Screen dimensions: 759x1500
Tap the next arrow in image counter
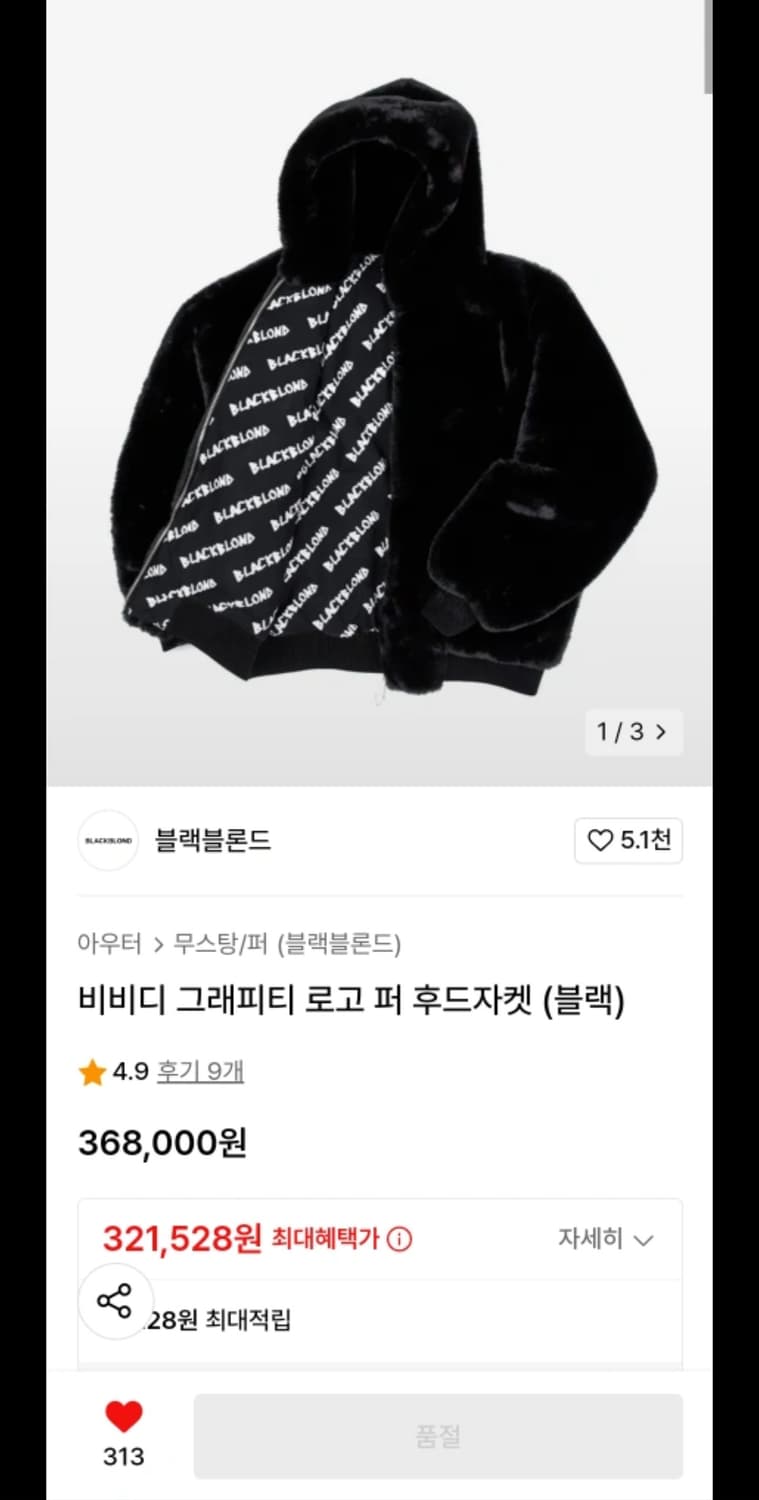(x=661, y=733)
